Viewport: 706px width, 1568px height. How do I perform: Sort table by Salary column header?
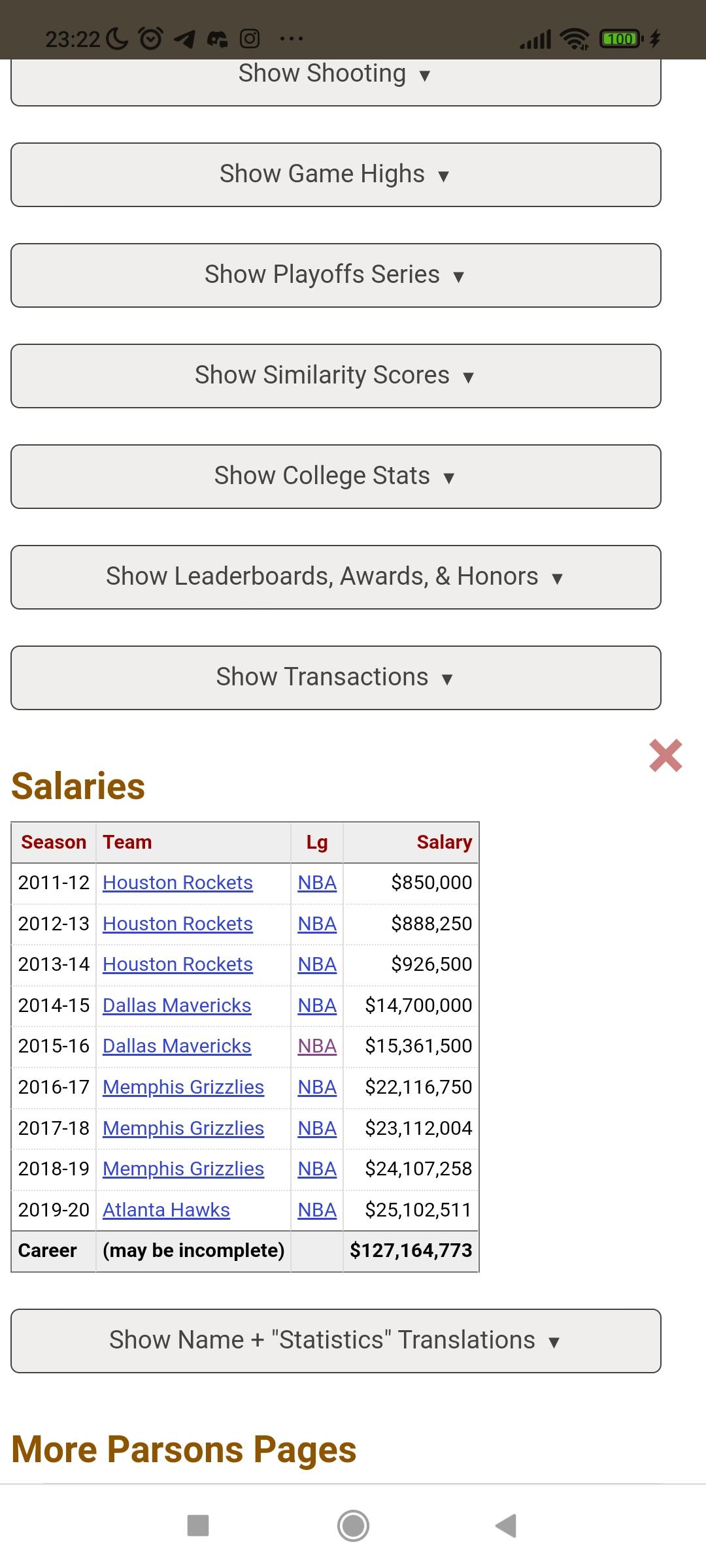pos(444,842)
